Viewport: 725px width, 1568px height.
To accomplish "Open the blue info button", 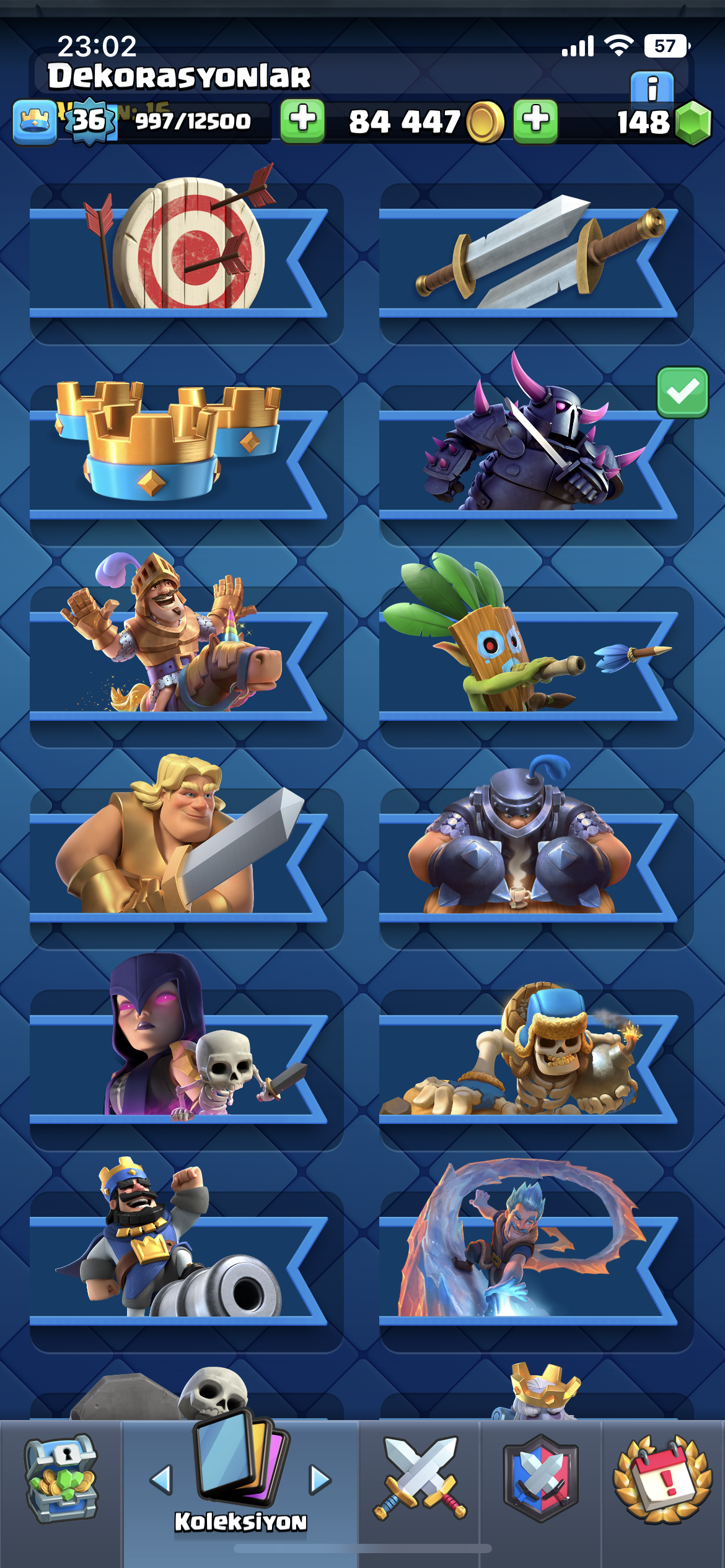I will 652,87.
